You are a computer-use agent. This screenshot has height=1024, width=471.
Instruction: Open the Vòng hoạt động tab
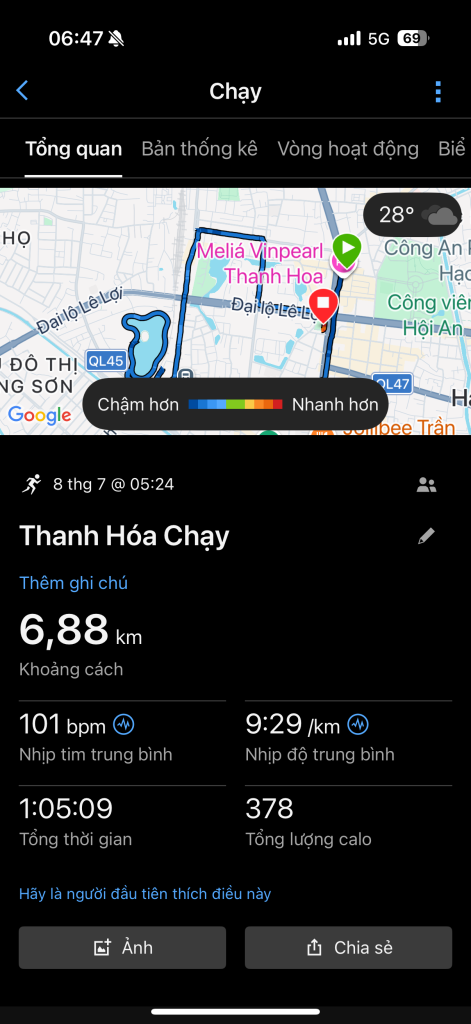[348, 149]
